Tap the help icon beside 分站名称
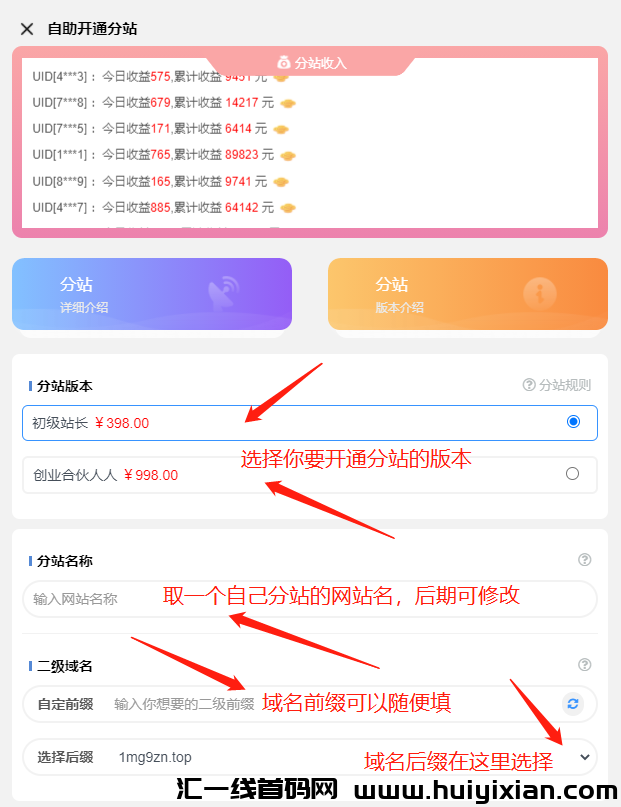Viewport: 621px width, 807px height. click(585, 561)
